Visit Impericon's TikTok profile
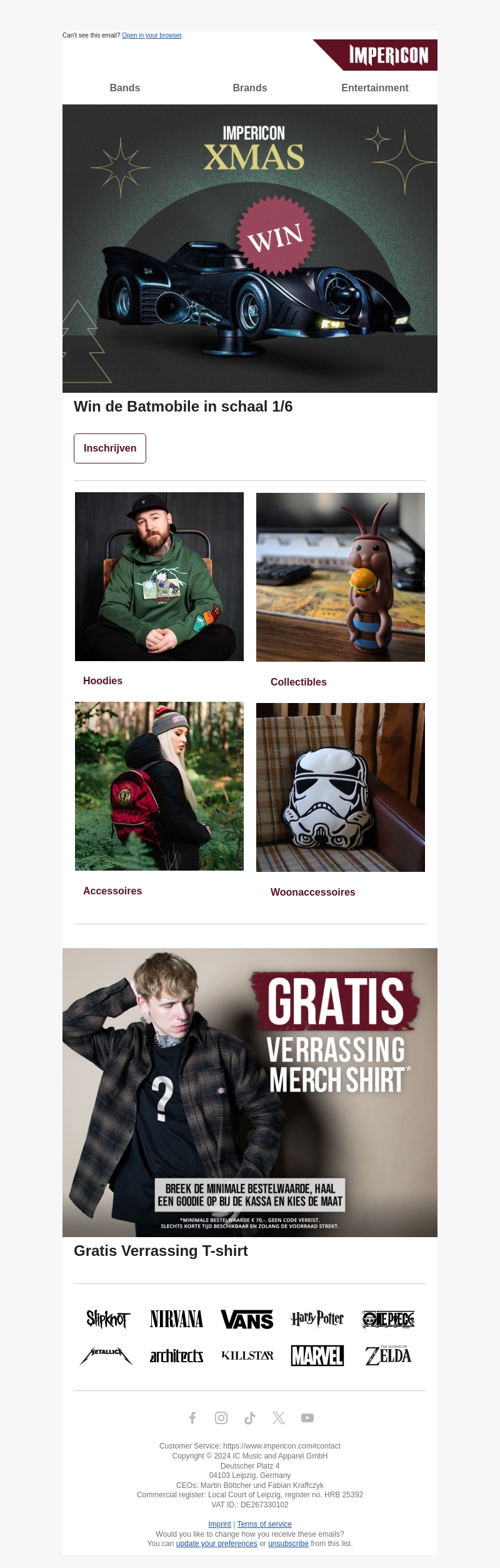The image size is (500, 1568). coord(250,1417)
